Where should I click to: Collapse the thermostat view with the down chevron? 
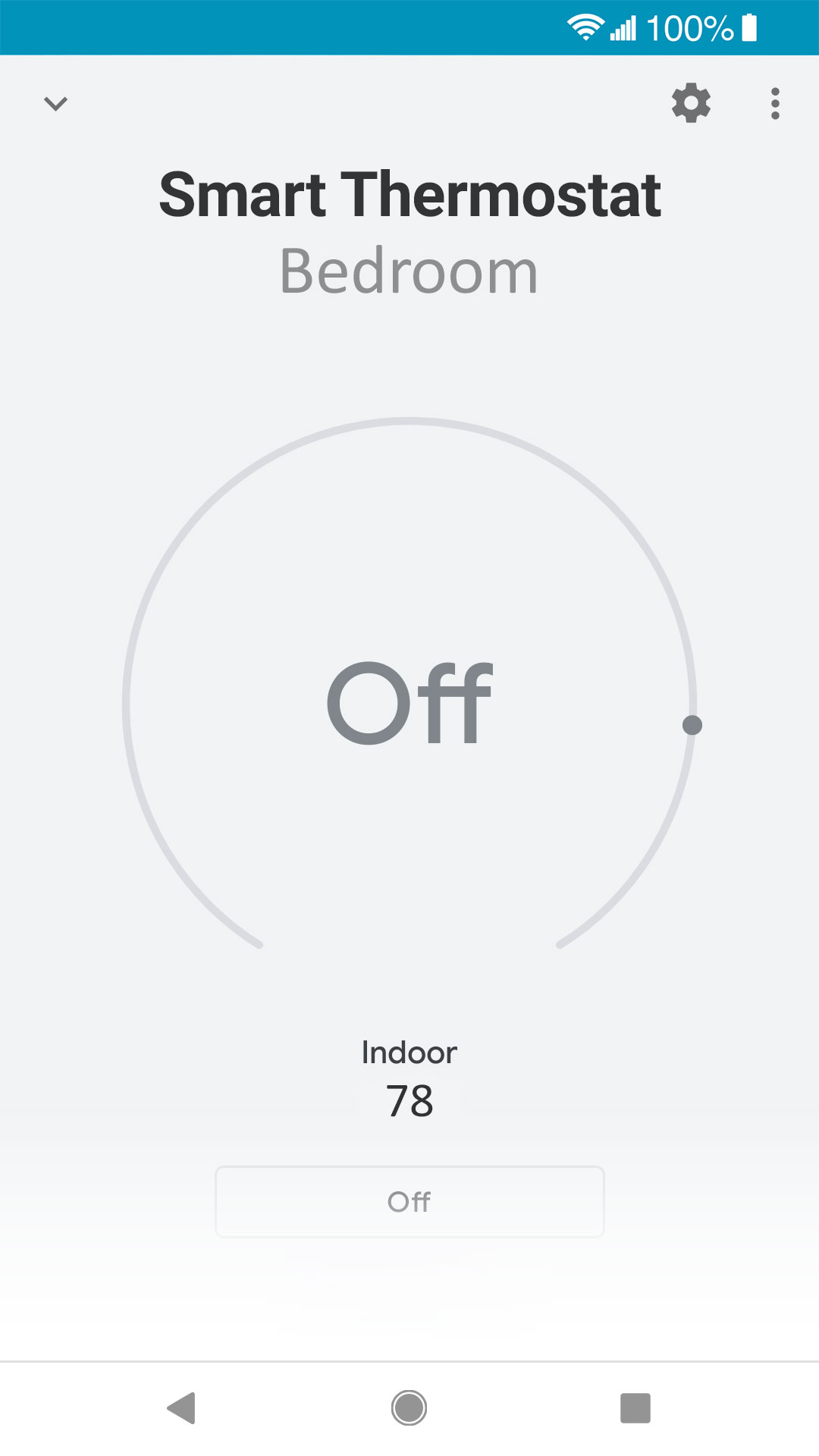(56, 103)
